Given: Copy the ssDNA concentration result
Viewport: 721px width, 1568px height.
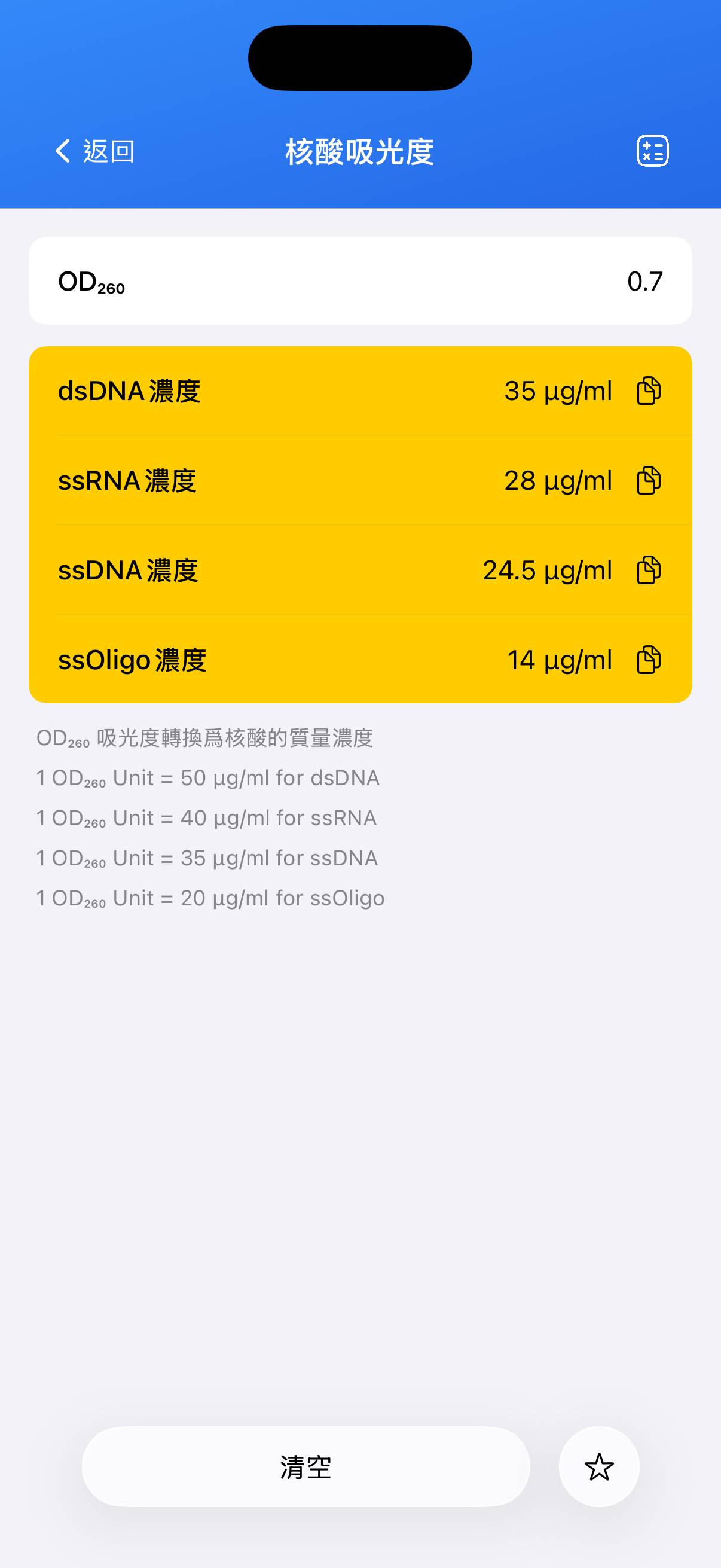Looking at the screenshot, I should [x=649, y=571].
